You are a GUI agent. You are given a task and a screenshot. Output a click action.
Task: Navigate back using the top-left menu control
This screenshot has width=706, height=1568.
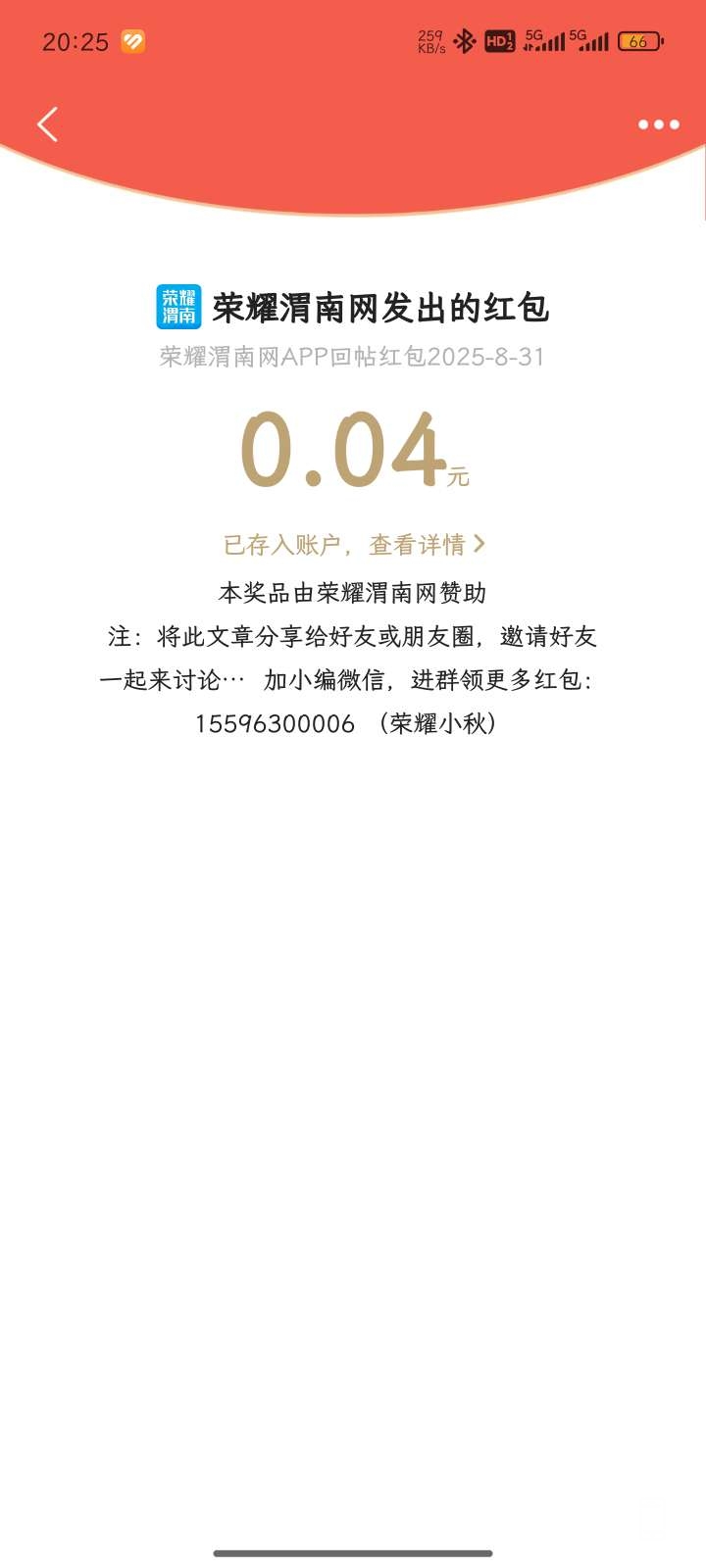[48, 125]
